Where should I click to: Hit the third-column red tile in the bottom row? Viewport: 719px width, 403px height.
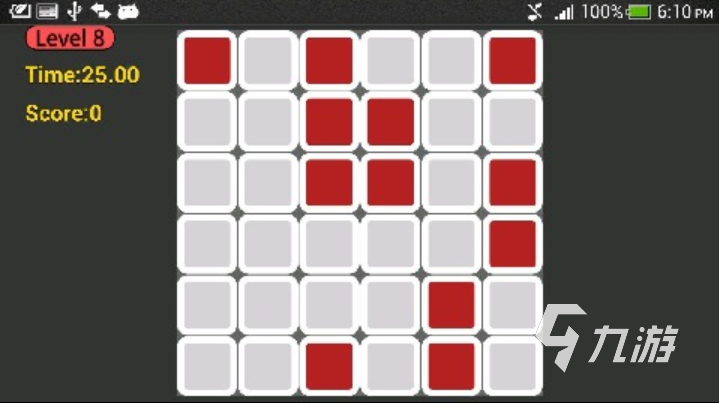tap(330, 366)
